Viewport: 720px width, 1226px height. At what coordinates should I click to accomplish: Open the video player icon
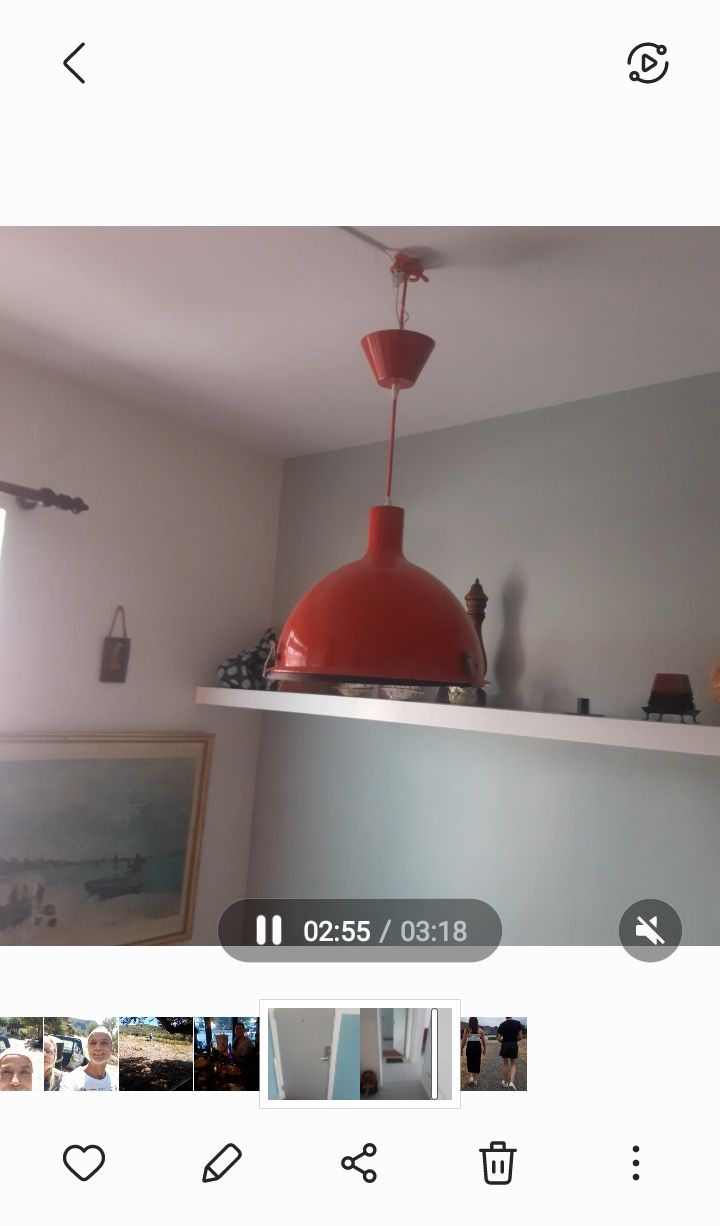pyautogui.click(x=647, y=63)
